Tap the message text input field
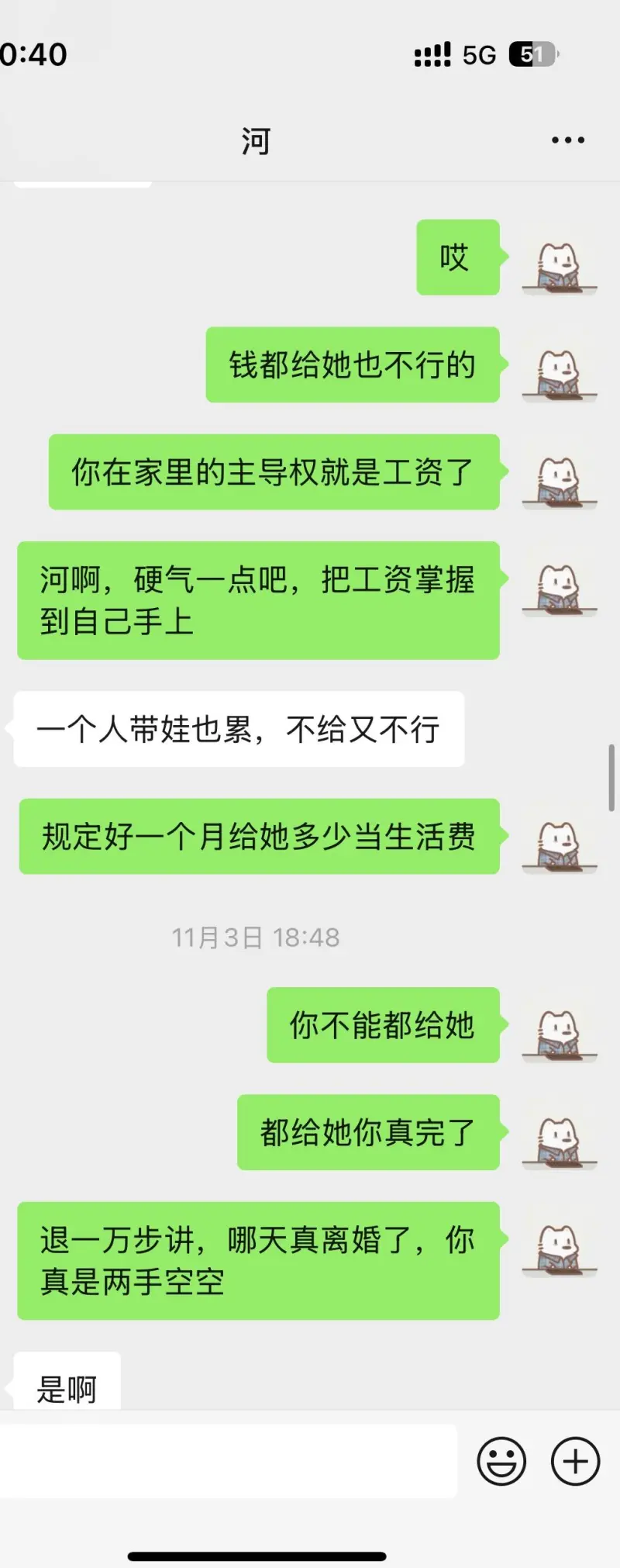 pyautogui.click(x=229, y=1461)
